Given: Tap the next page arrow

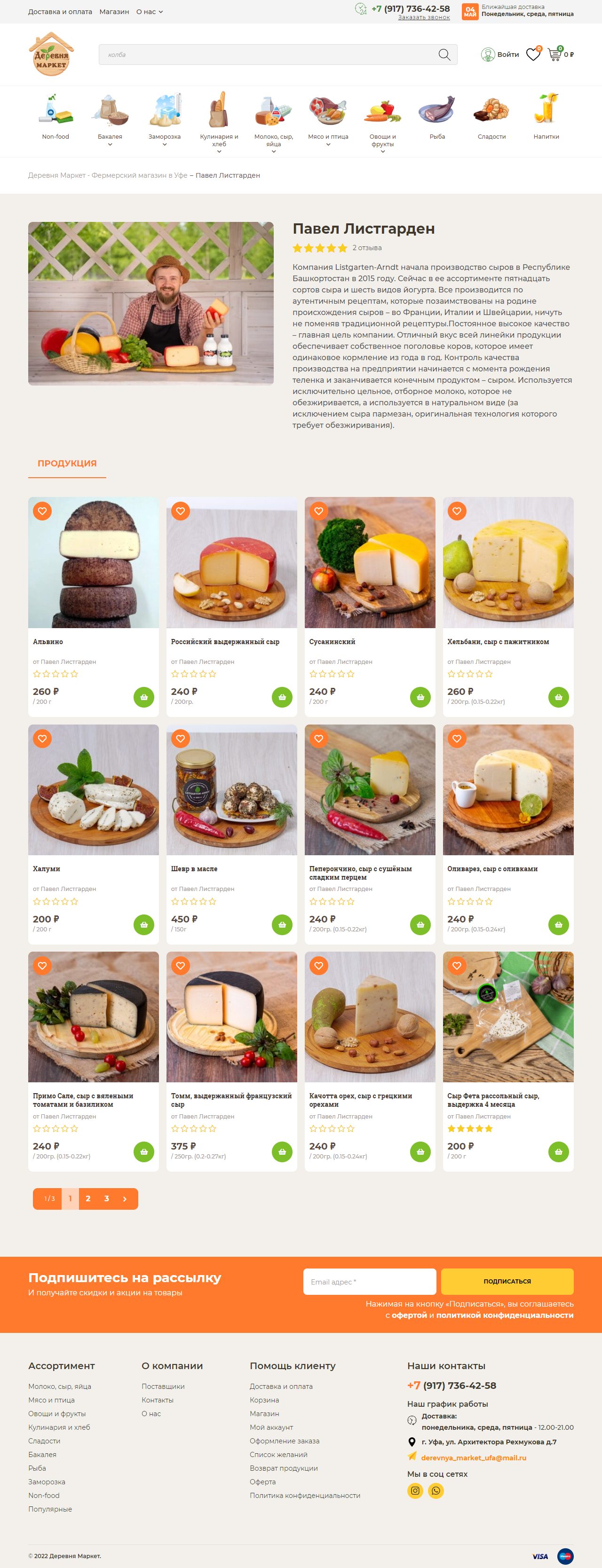Looking at the screenshot, I should (125, 1198).
